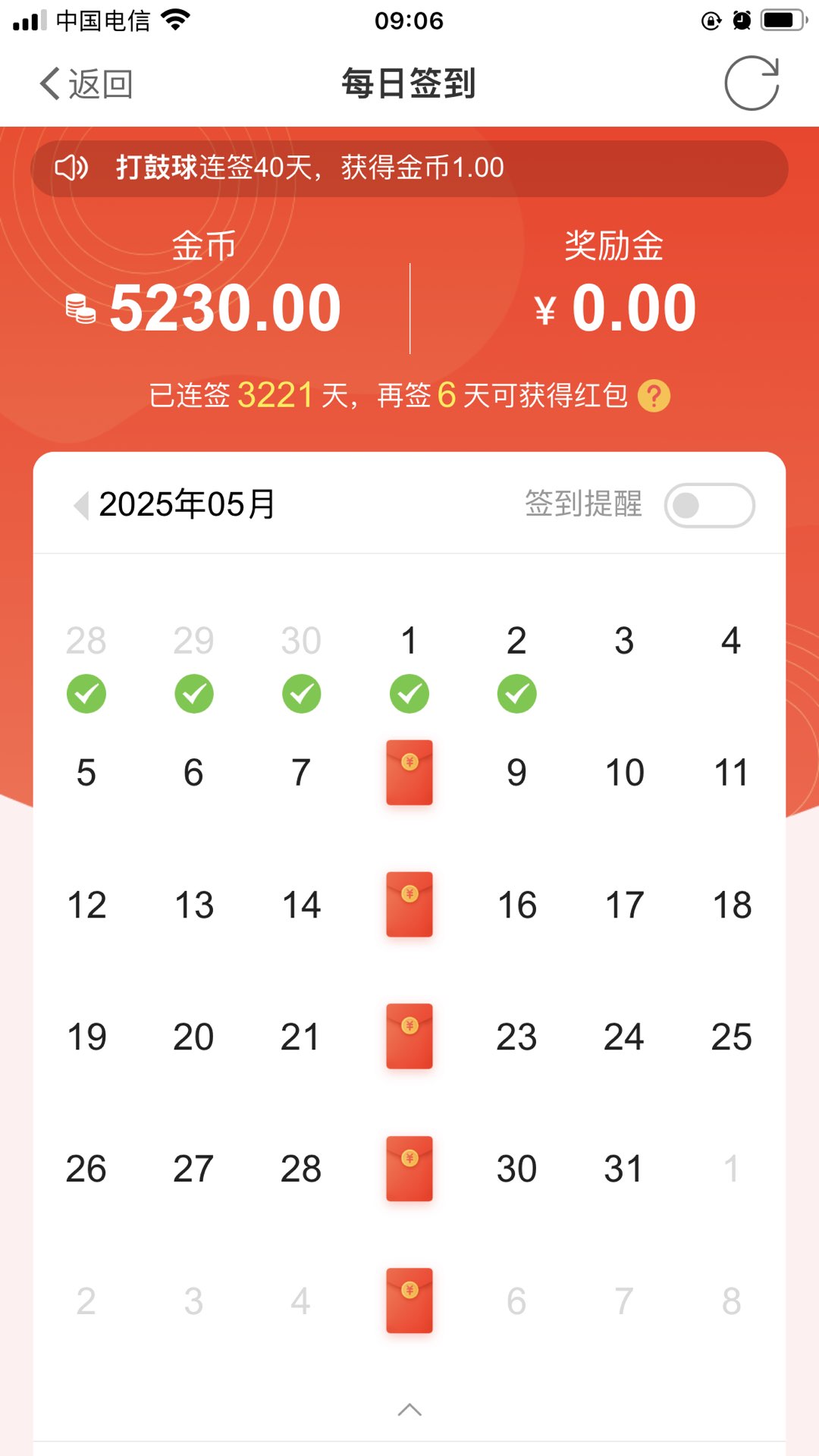The image size is (819, 1456).
Task: Go to the previous month arrow
Action: [81, 505]
